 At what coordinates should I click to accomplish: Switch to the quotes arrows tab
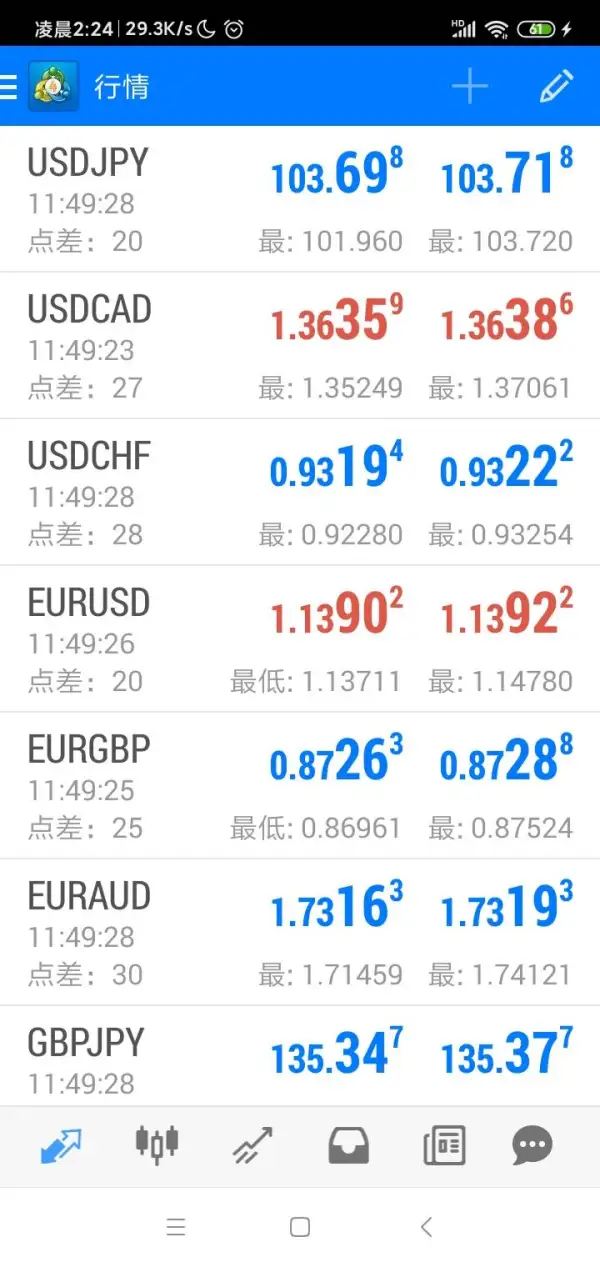(x=61, y=1145)
